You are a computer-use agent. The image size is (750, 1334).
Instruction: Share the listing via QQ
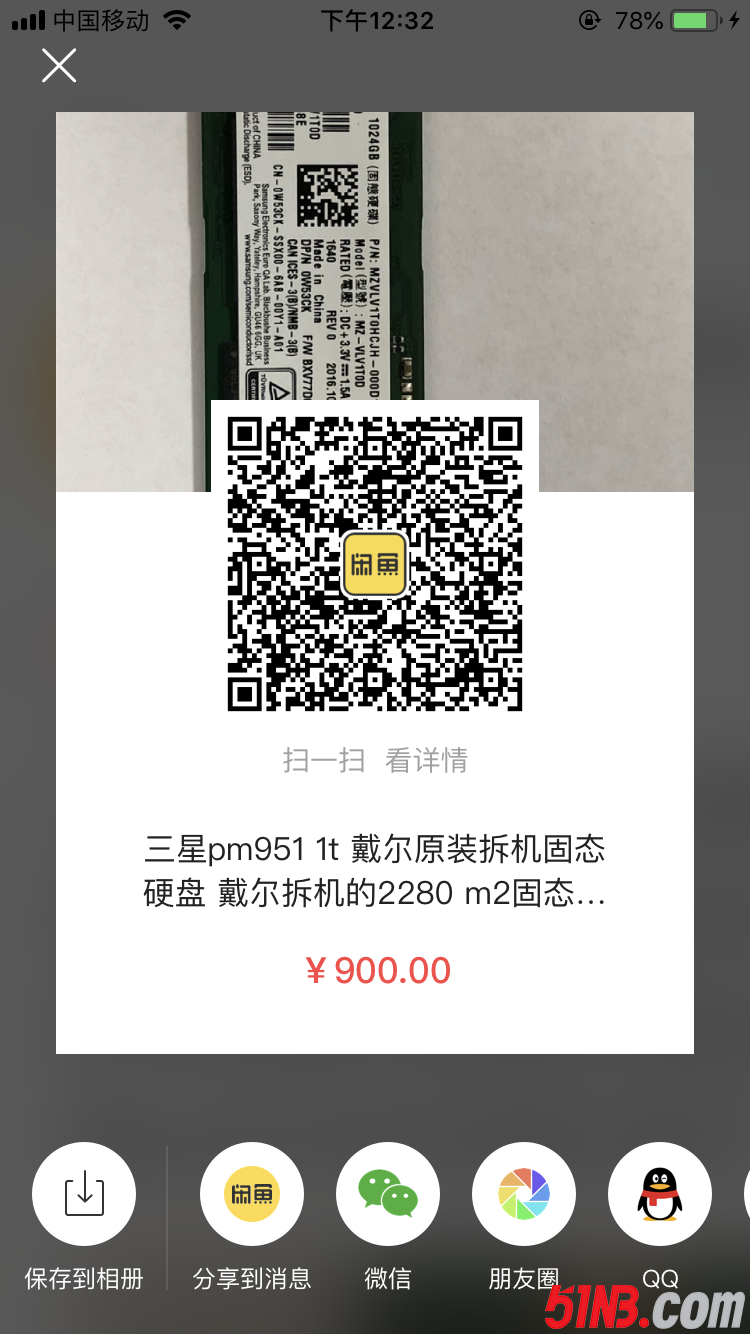click(x=659, y=1194)
